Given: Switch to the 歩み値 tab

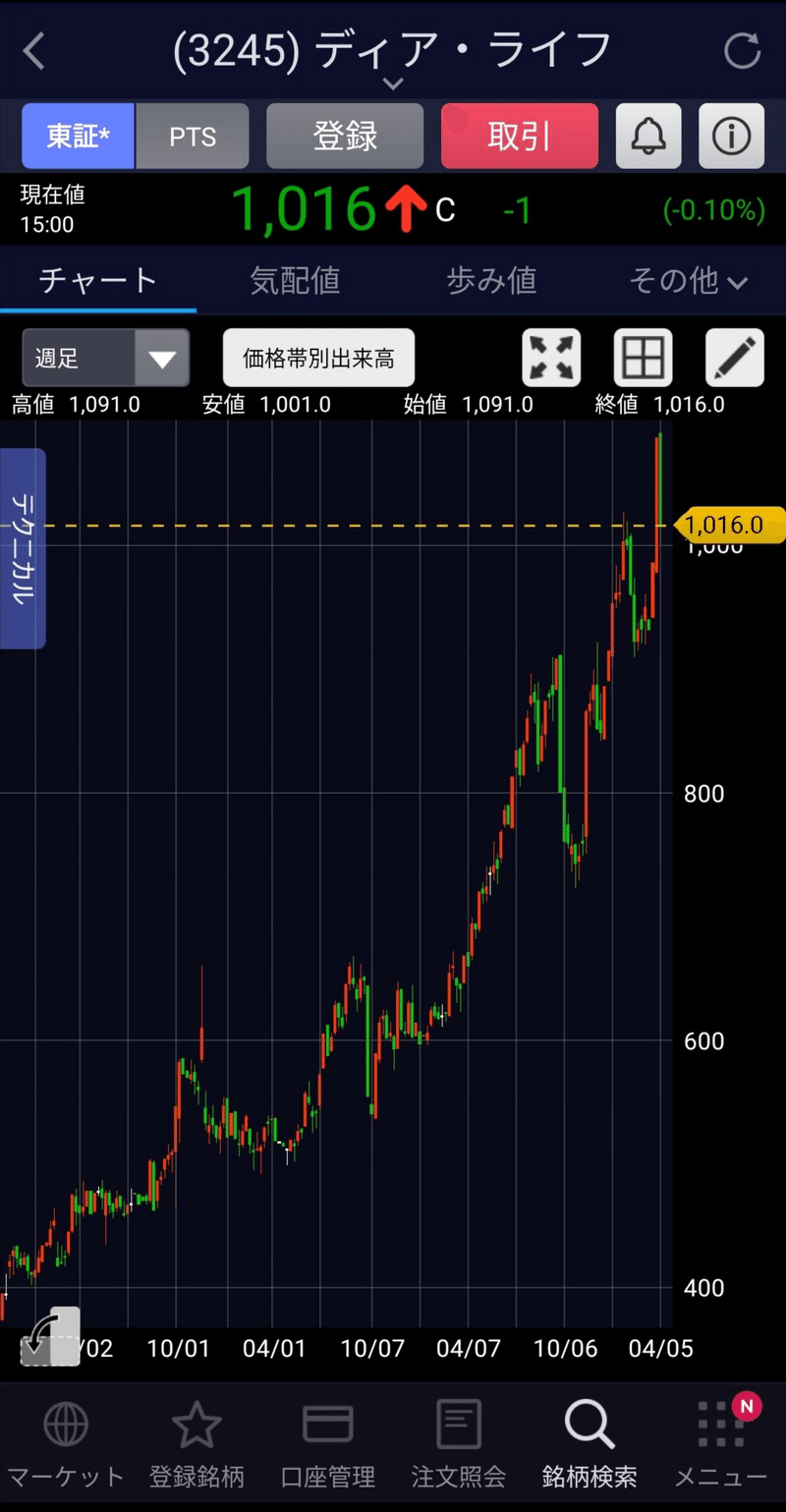Looking at the screenshot, I should click(491, 281).
